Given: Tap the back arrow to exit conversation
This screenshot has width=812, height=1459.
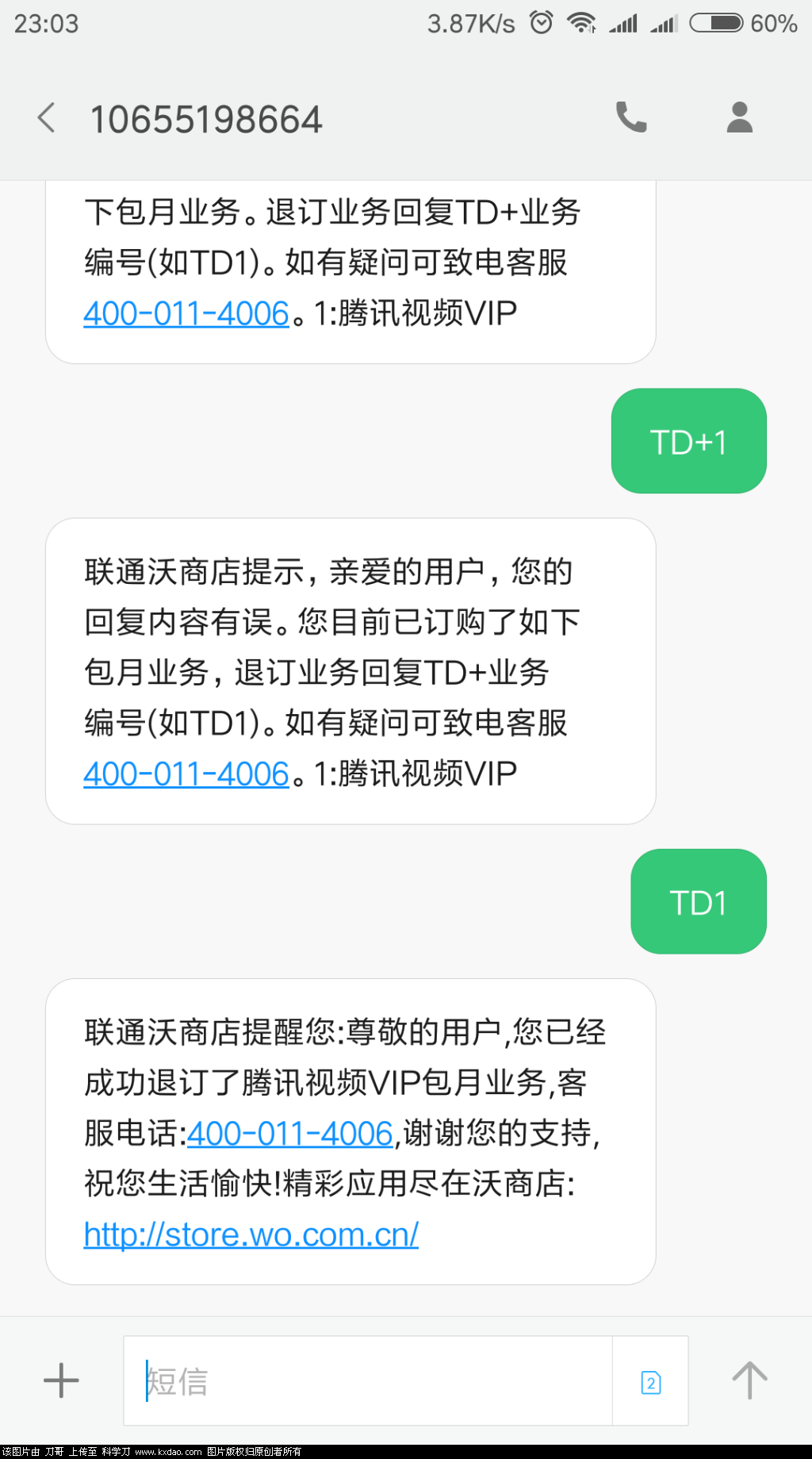Looking at the screenshot, I should click(x=45, y=117).
